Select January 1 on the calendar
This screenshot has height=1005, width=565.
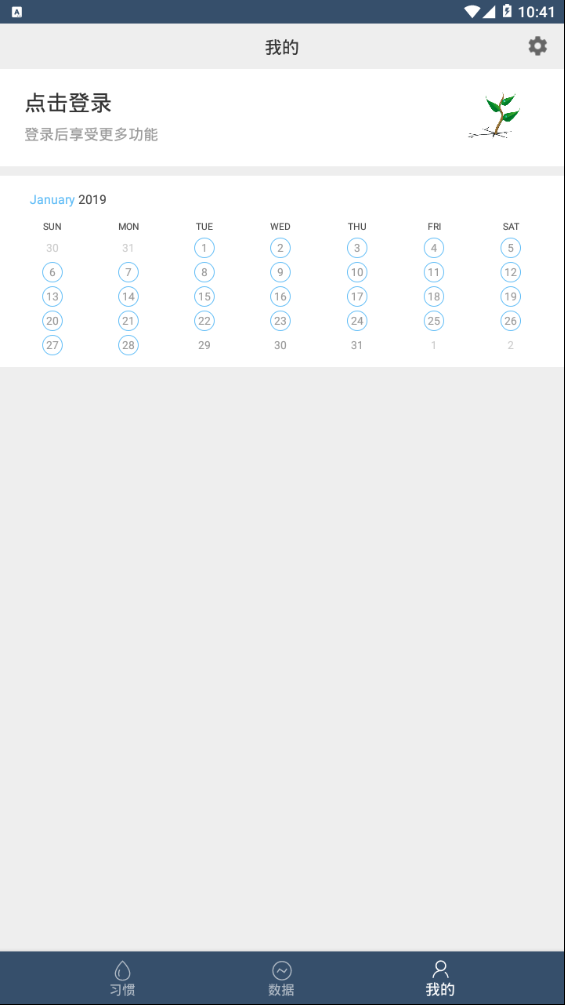(204, 248)
